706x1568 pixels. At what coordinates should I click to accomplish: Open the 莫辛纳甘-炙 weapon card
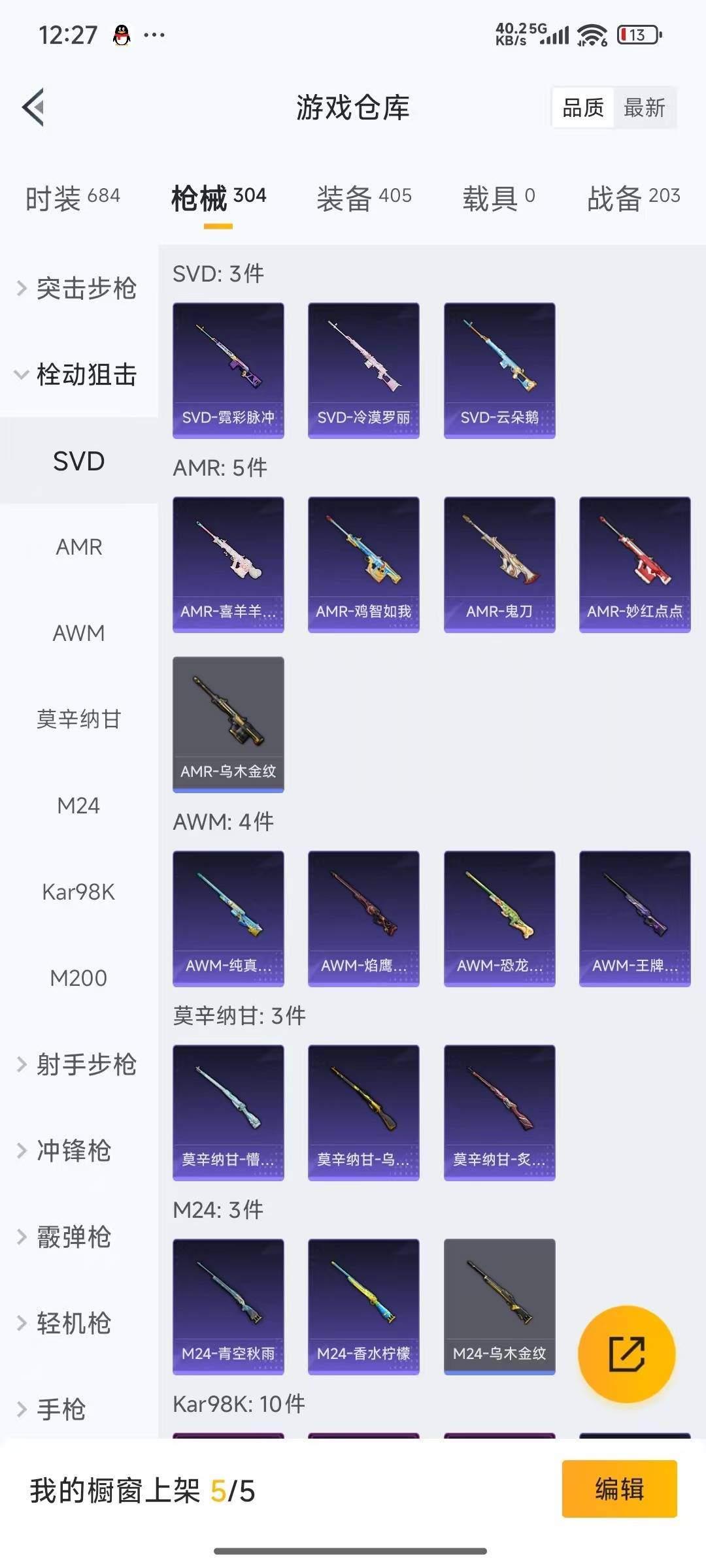pos(499,1112)
